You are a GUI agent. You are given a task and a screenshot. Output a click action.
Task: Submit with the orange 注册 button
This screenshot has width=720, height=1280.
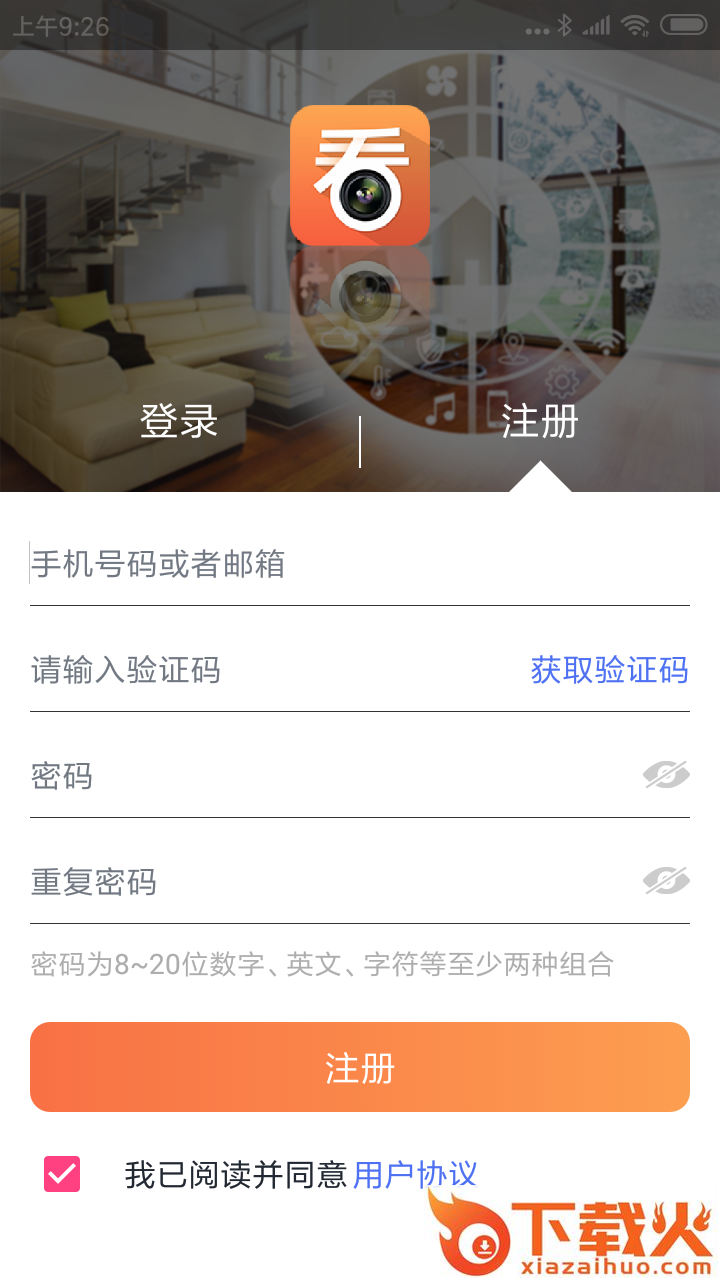[x=360, y=1067]
